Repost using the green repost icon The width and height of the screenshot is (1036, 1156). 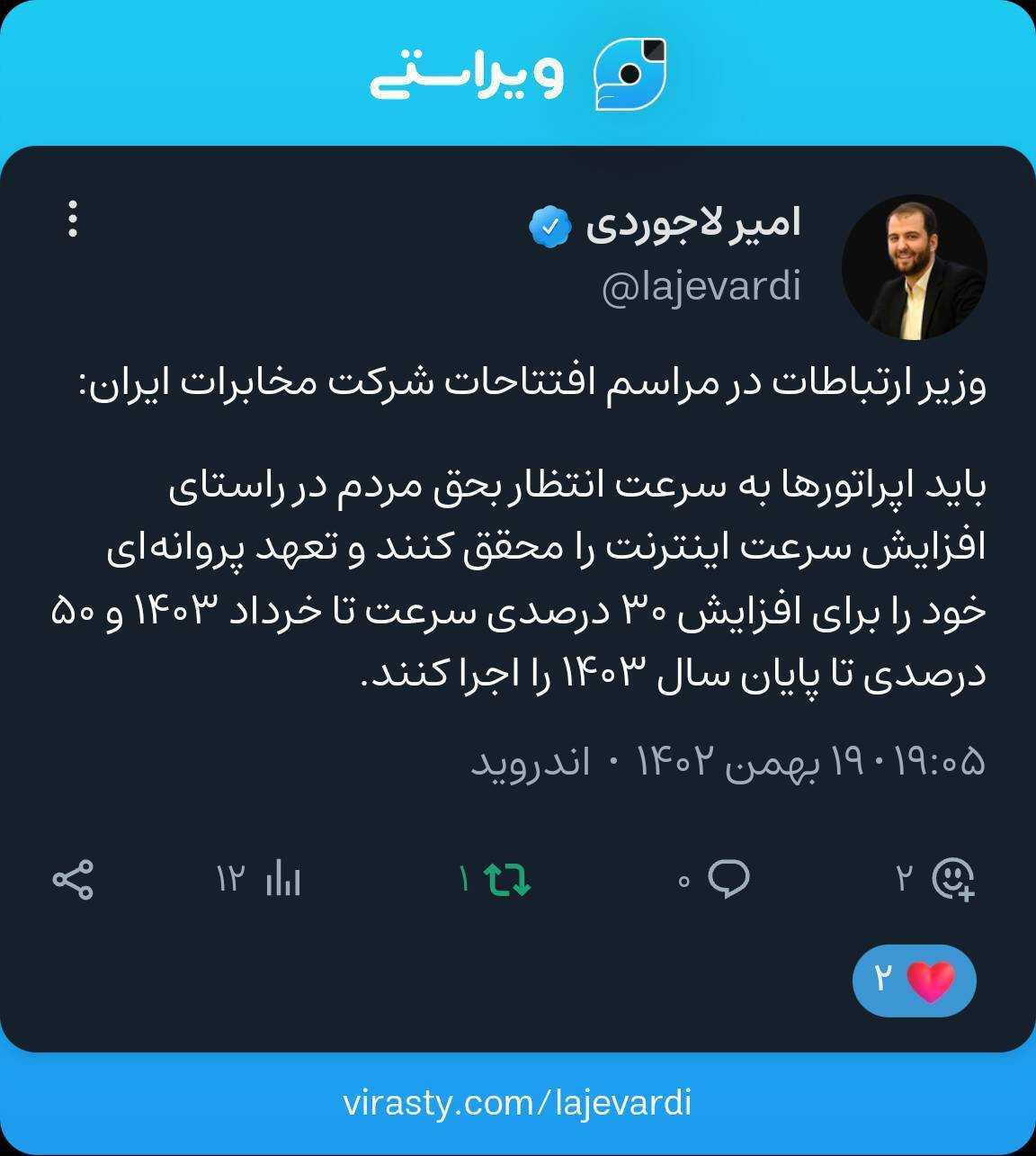(x=506, y=879)
